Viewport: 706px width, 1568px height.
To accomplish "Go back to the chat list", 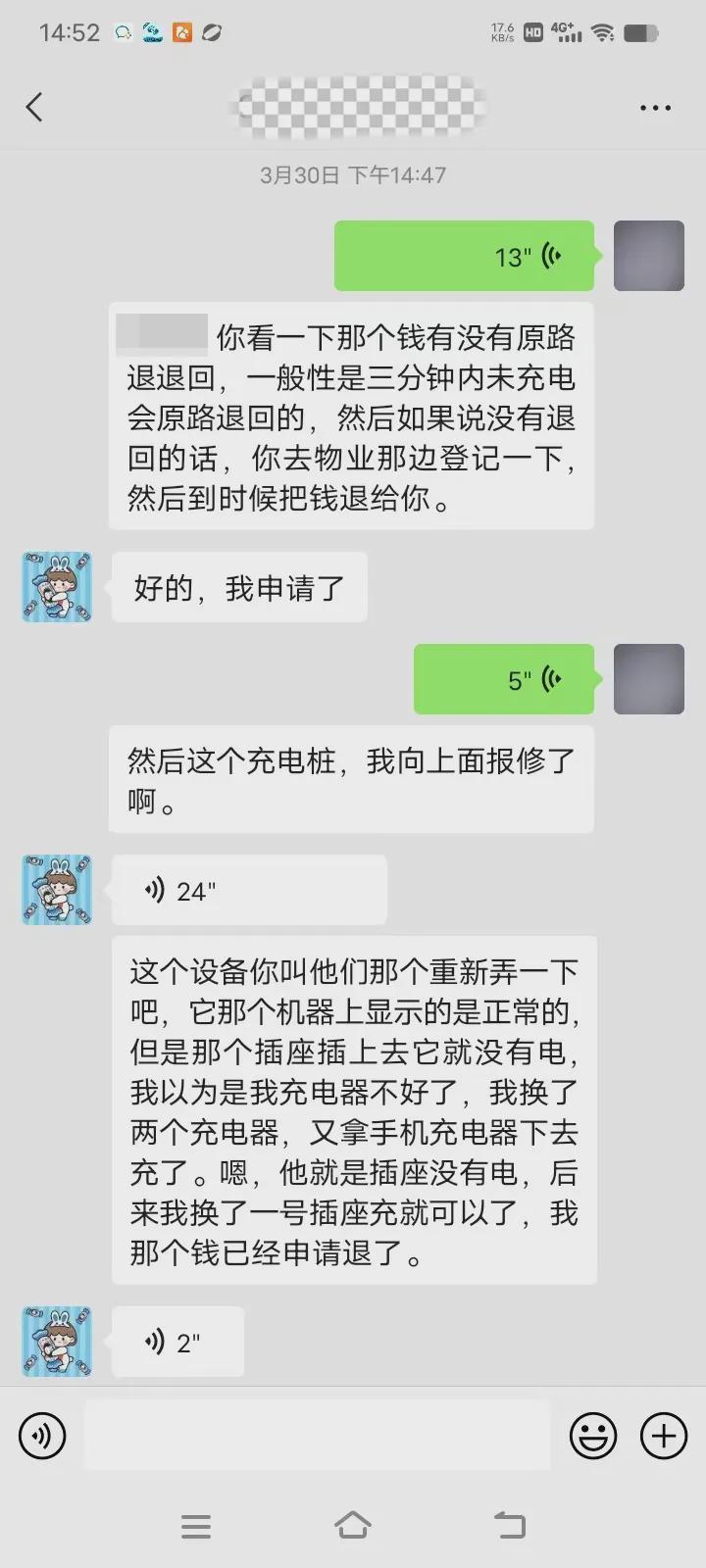I will click(35, 107).
